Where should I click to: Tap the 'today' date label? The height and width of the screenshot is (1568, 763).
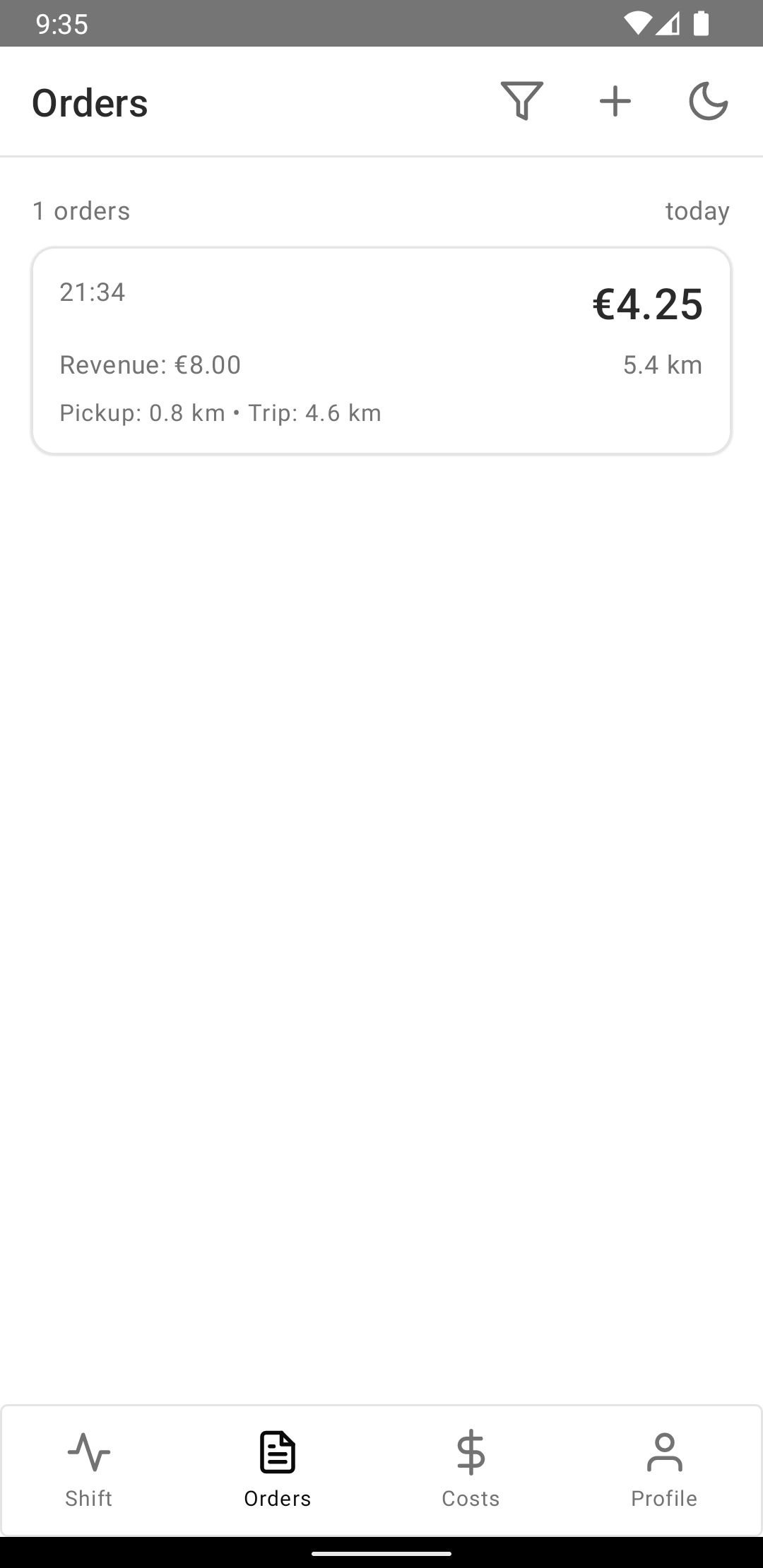click(697, 210)
